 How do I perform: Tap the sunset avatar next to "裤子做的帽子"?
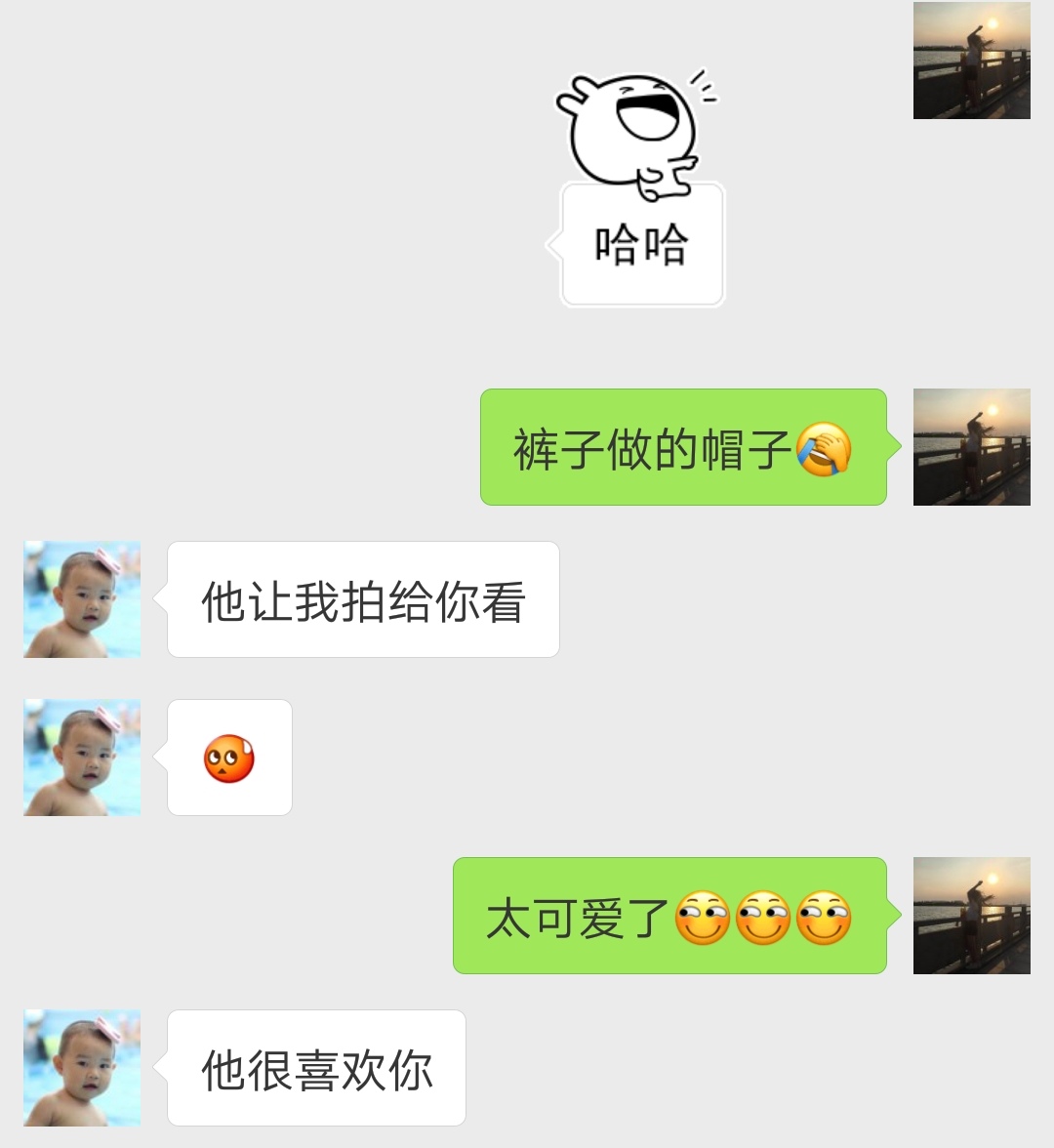971,447
